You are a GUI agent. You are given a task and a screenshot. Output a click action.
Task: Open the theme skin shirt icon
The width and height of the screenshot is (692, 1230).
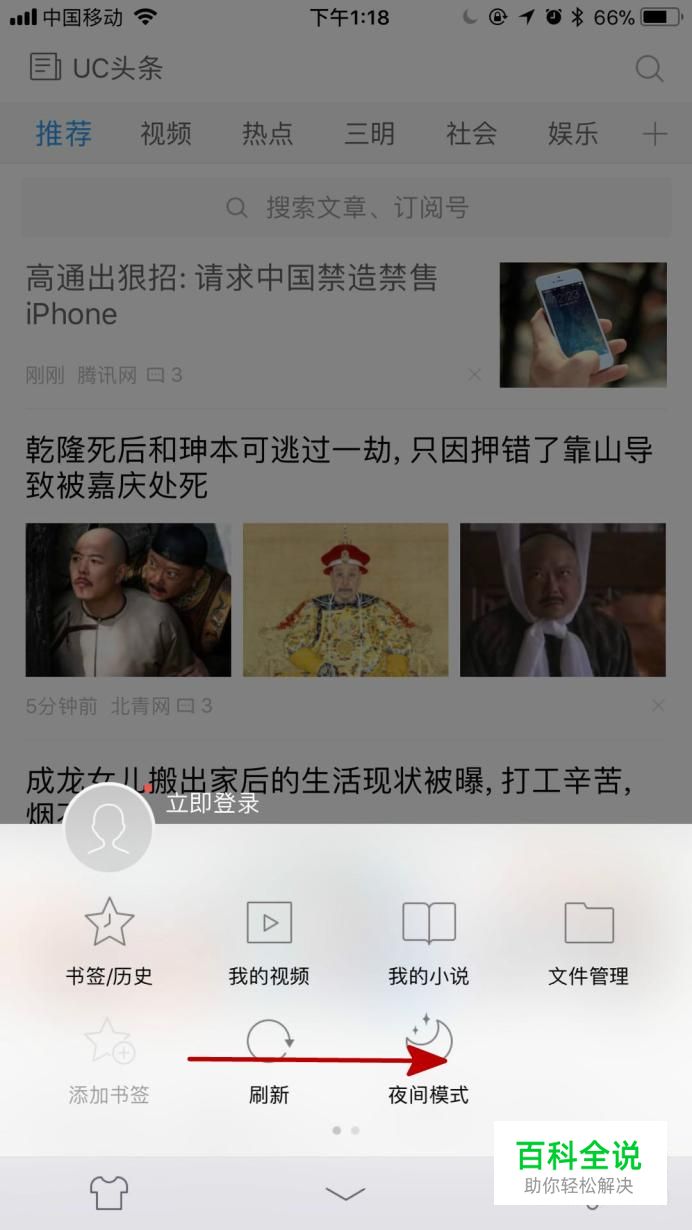pos(109,1192)
